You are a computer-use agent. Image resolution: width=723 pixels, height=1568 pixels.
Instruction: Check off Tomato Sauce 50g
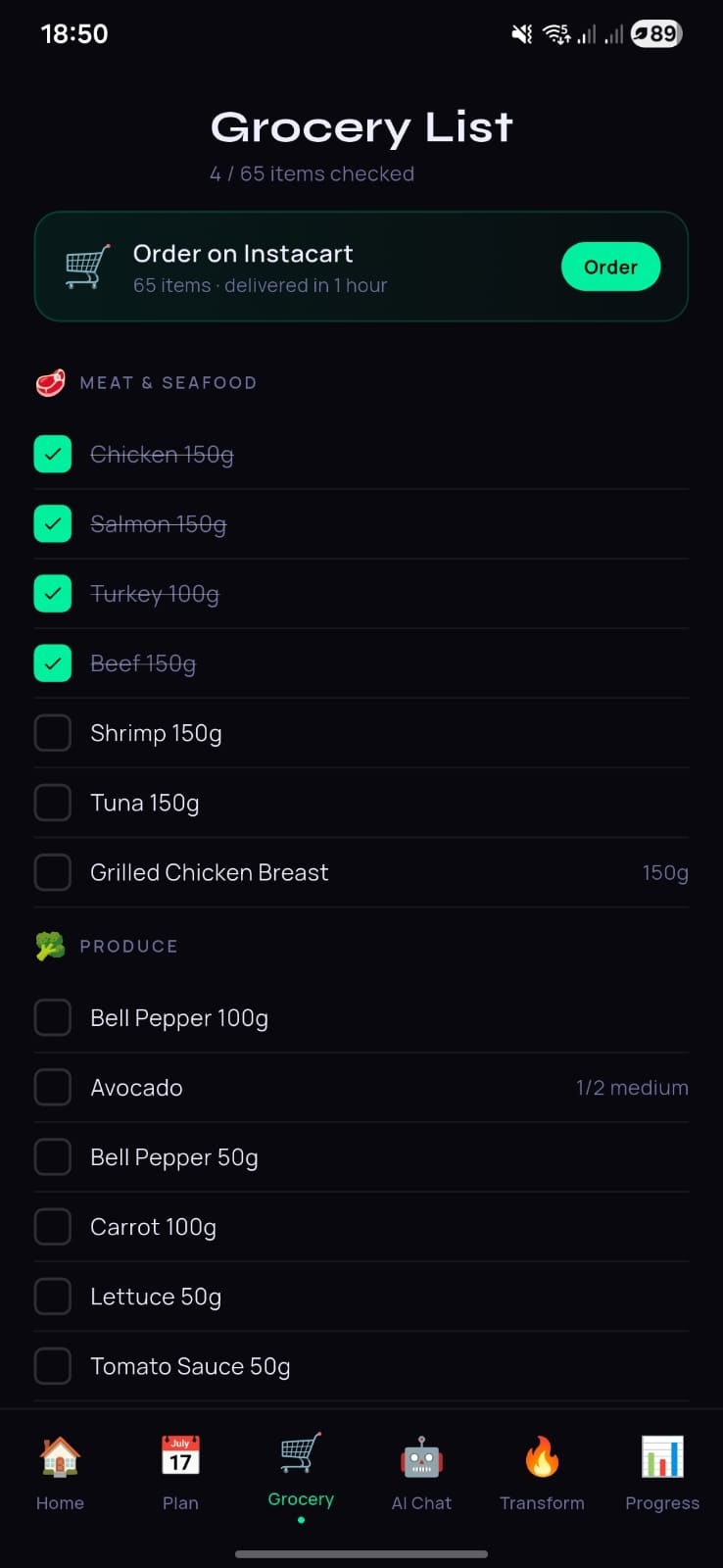tap(53, 1365)
